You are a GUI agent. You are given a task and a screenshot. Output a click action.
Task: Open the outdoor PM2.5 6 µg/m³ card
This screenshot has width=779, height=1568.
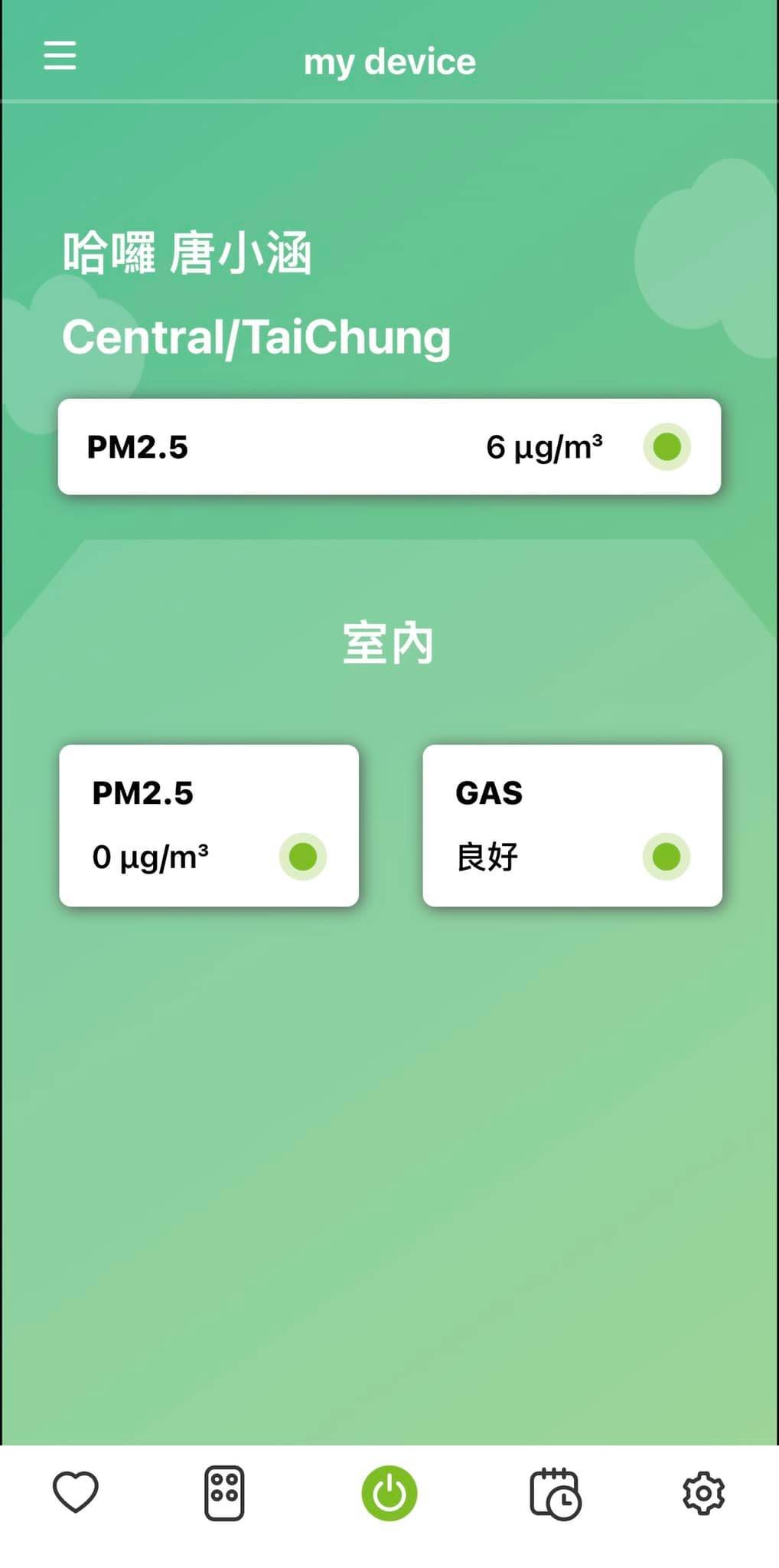(x=389, y=446)
